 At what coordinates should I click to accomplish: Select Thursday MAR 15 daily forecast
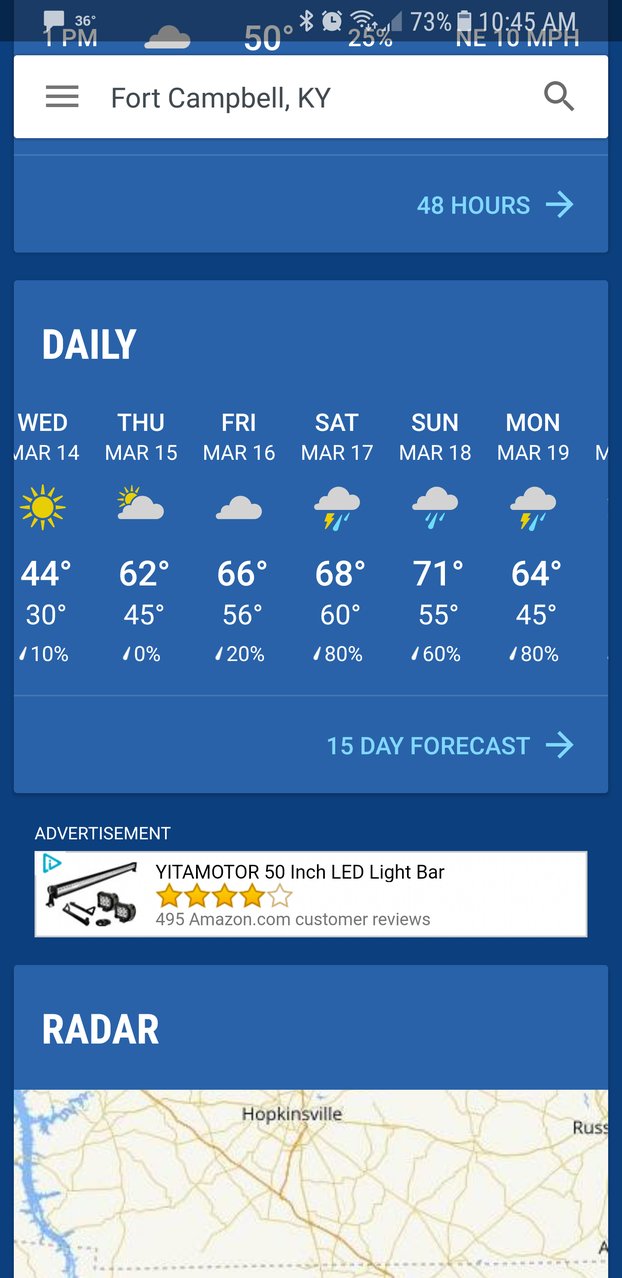tap(141, 538)
